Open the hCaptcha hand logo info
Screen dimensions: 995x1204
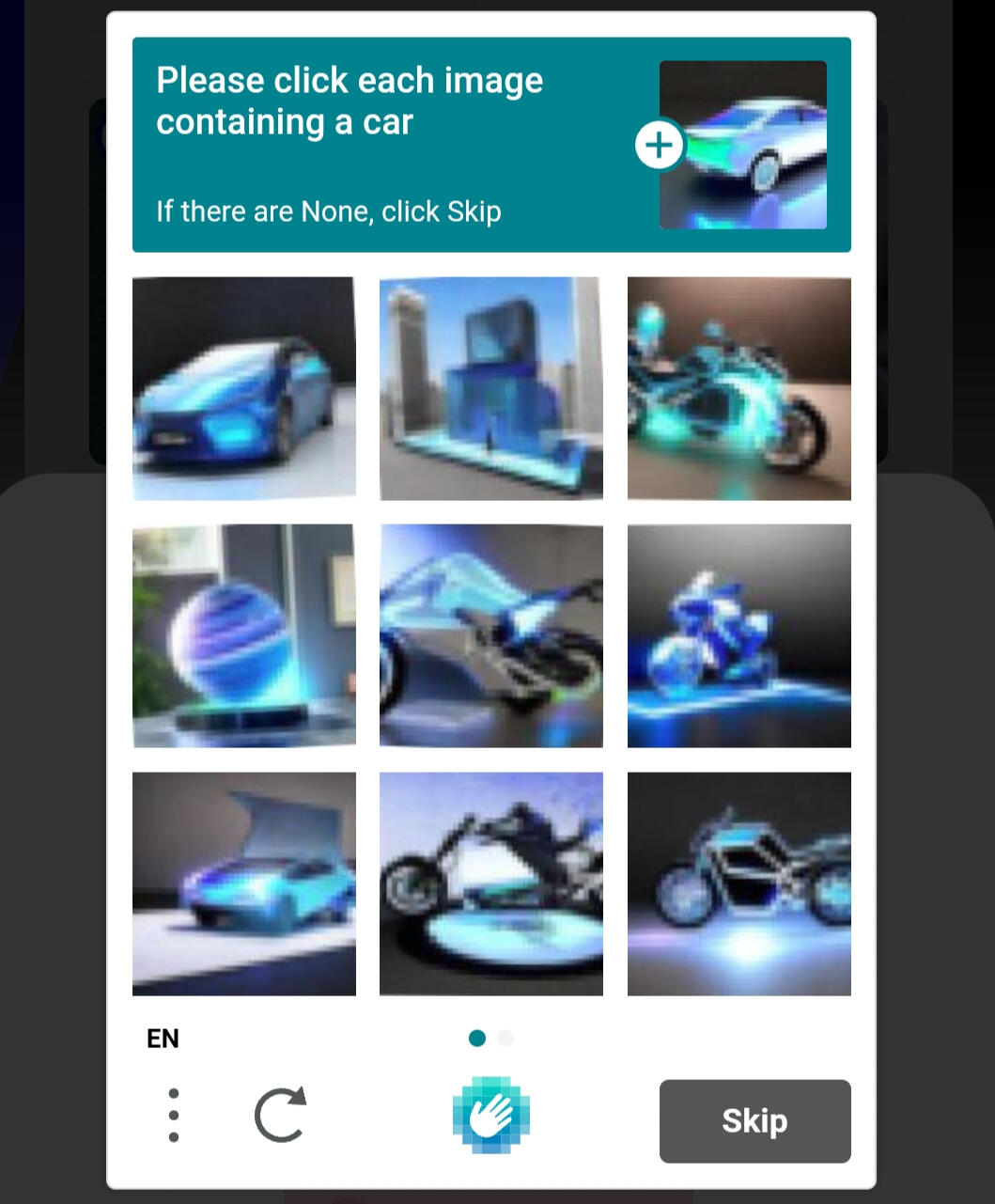click(x=490, y=1115)
